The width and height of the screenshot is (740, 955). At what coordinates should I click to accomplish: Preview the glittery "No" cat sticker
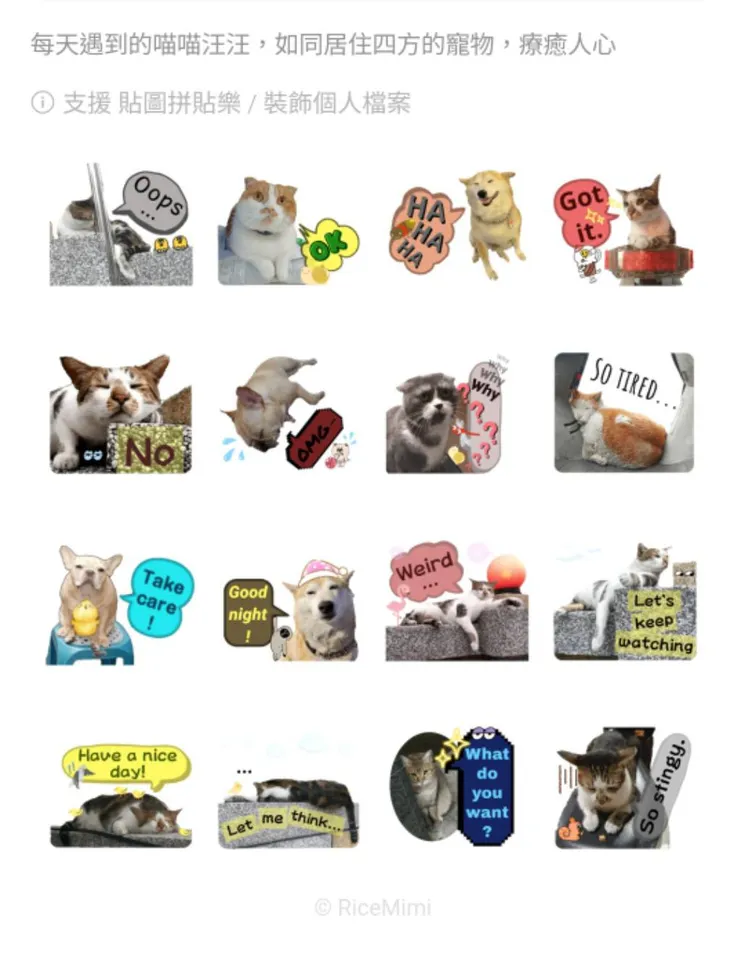(x=121, y=413)
